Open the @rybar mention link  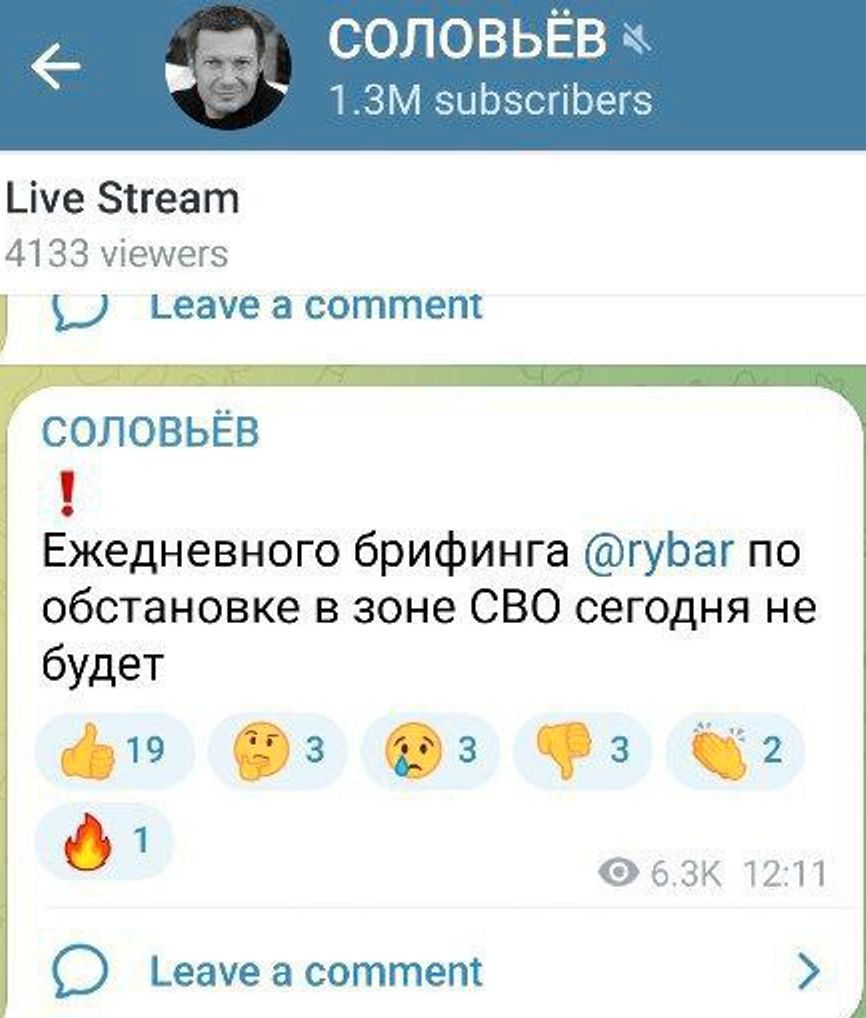click(x=657, y=550)
